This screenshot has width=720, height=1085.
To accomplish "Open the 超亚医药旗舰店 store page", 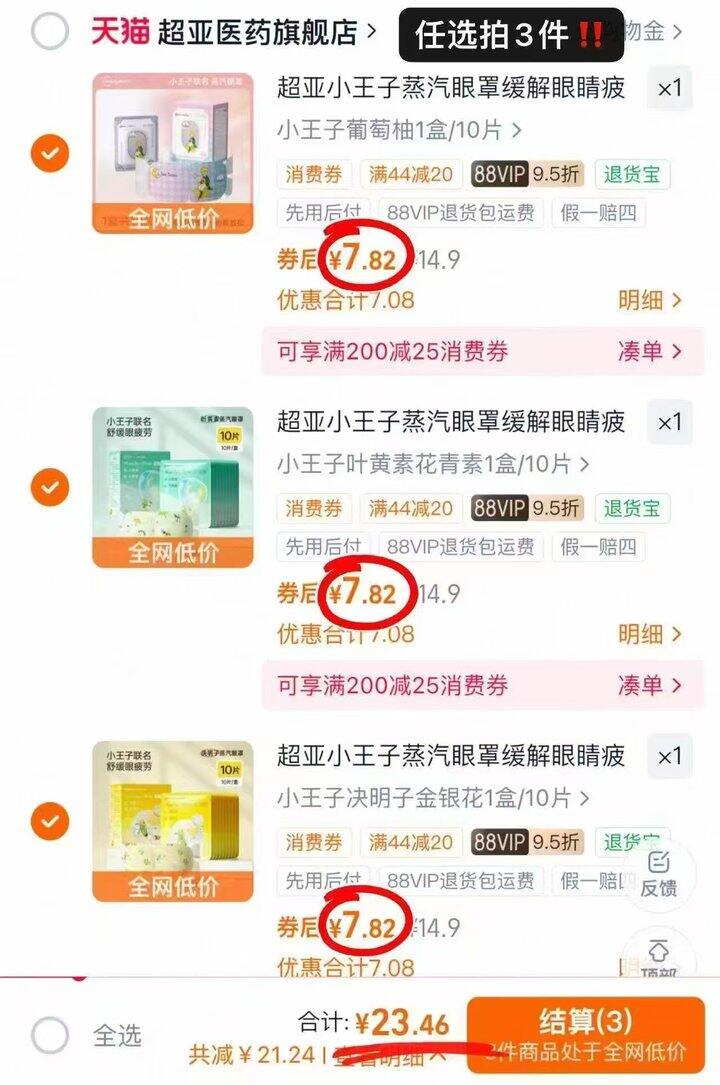I will (x=234, y=31).
